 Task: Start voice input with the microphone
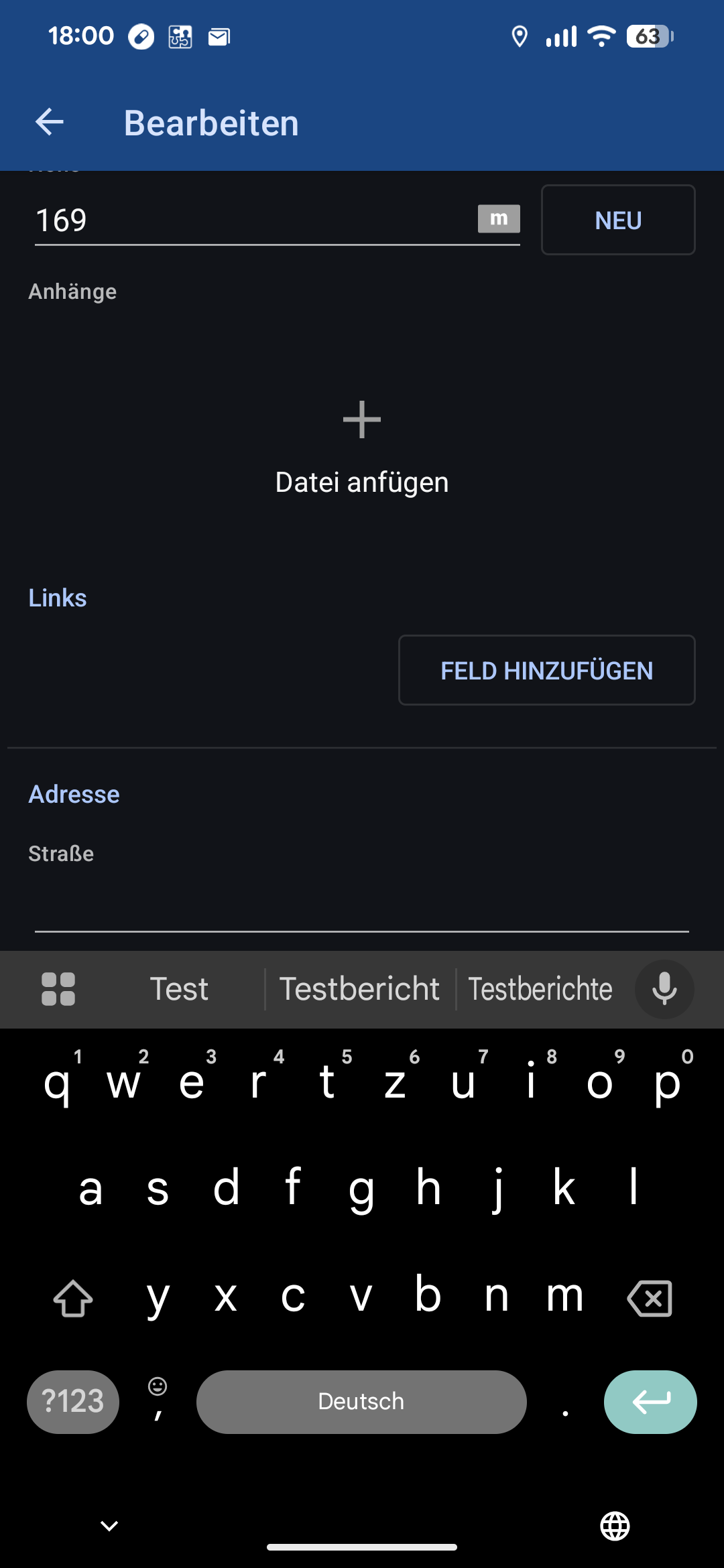pyautogui.click(x=664, y=989)
